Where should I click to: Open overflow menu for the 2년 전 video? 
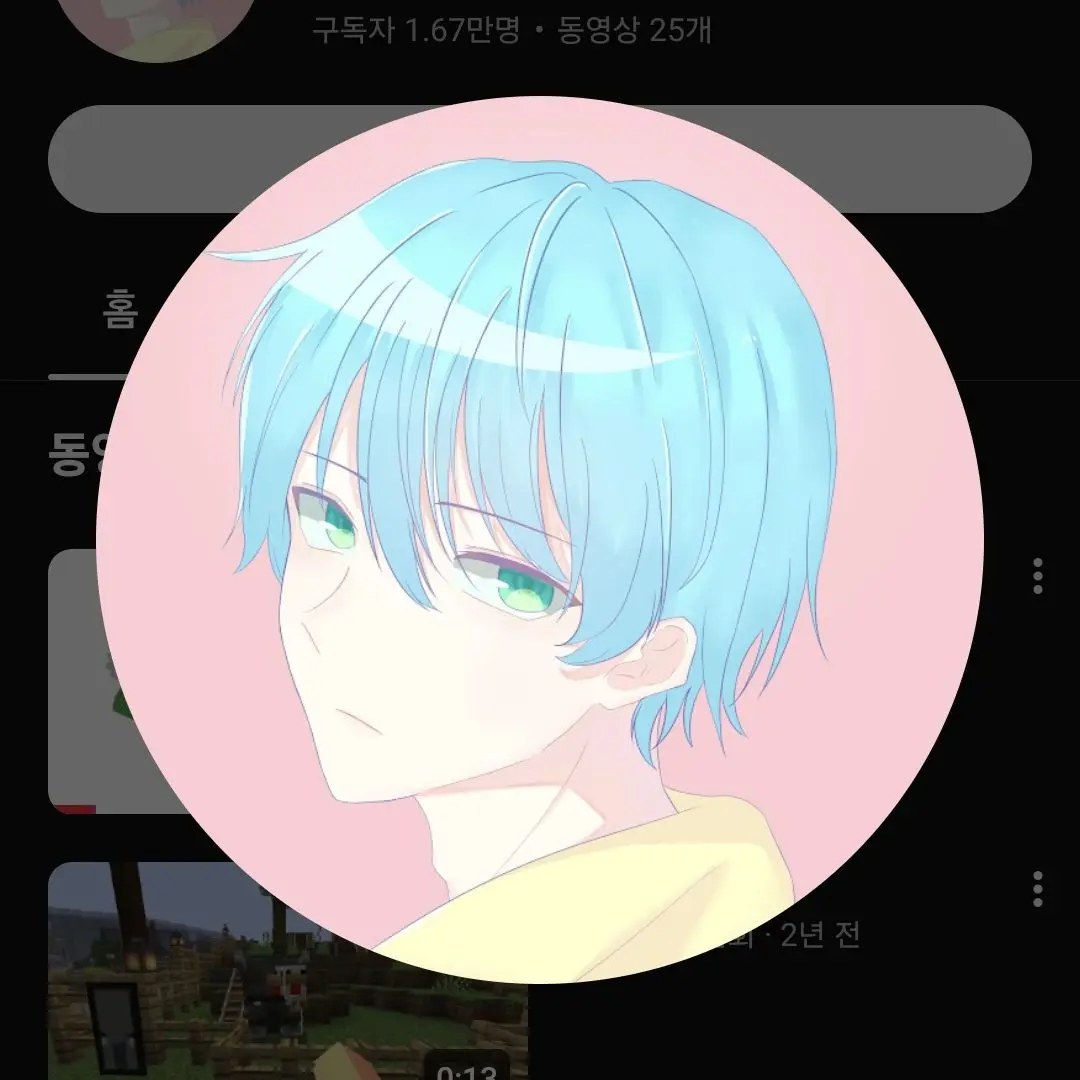point(1038,888)
